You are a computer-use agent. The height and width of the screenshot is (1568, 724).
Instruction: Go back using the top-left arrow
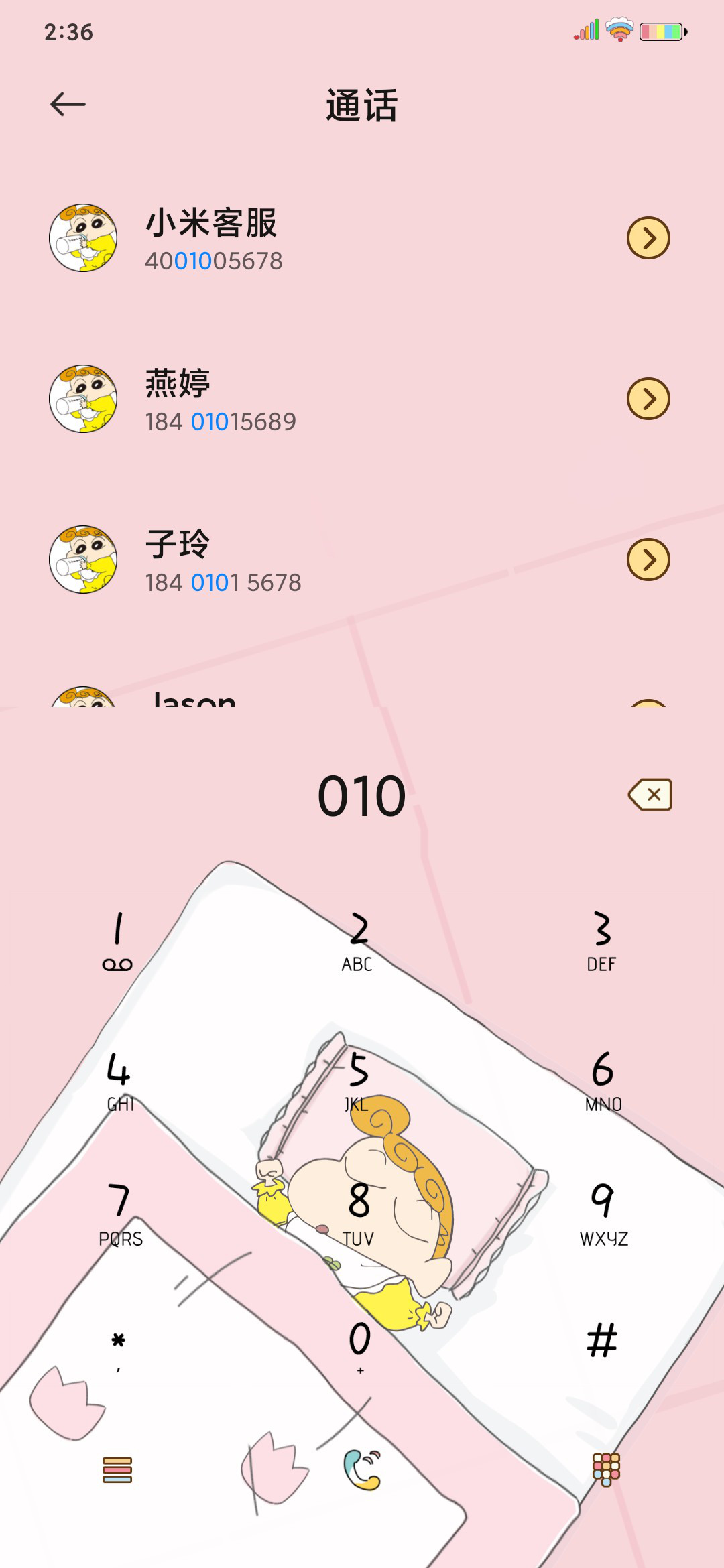click(68, 105)
